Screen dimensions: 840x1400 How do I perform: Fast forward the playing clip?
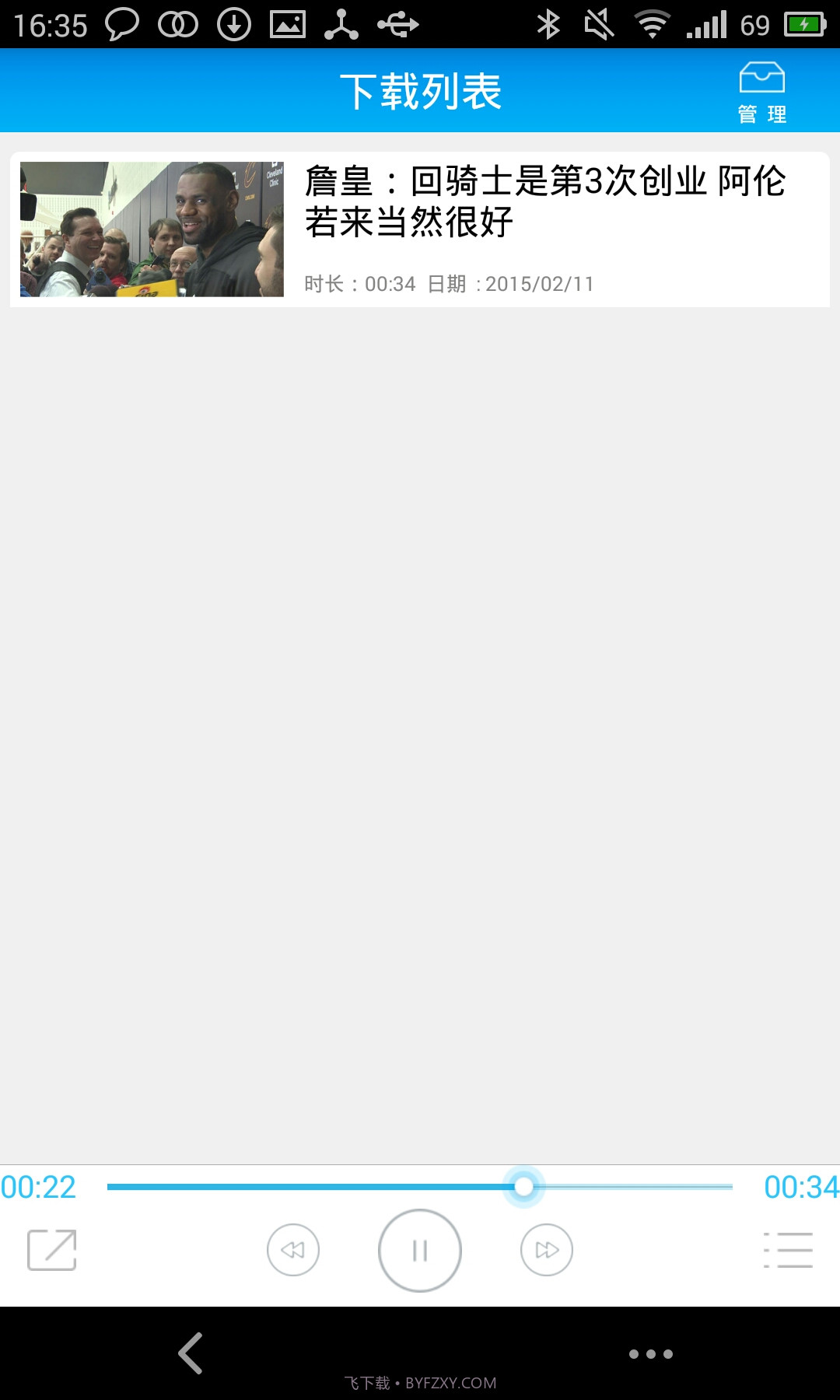pos(547,1250)
